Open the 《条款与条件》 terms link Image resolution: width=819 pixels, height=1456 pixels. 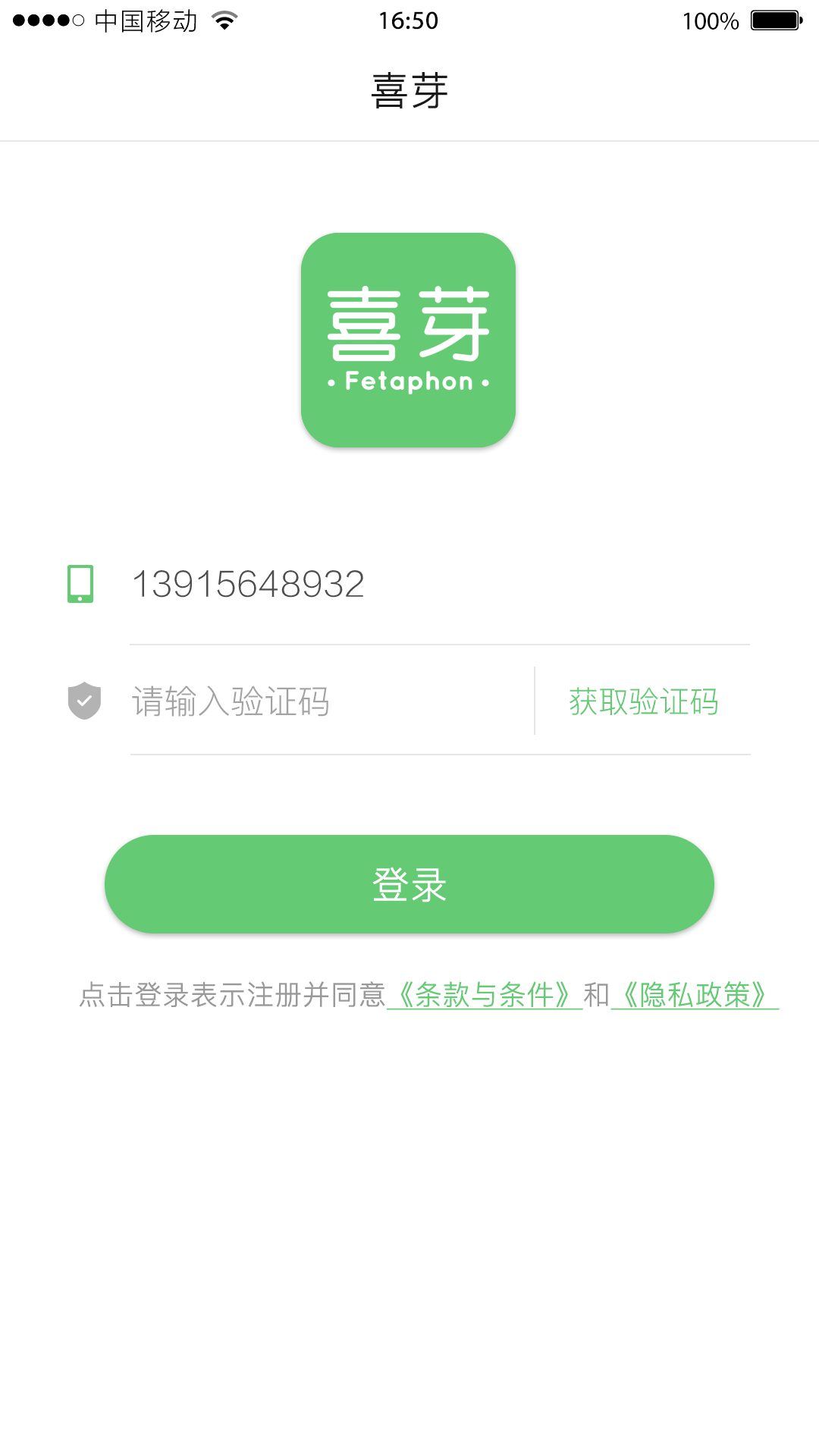485,995
